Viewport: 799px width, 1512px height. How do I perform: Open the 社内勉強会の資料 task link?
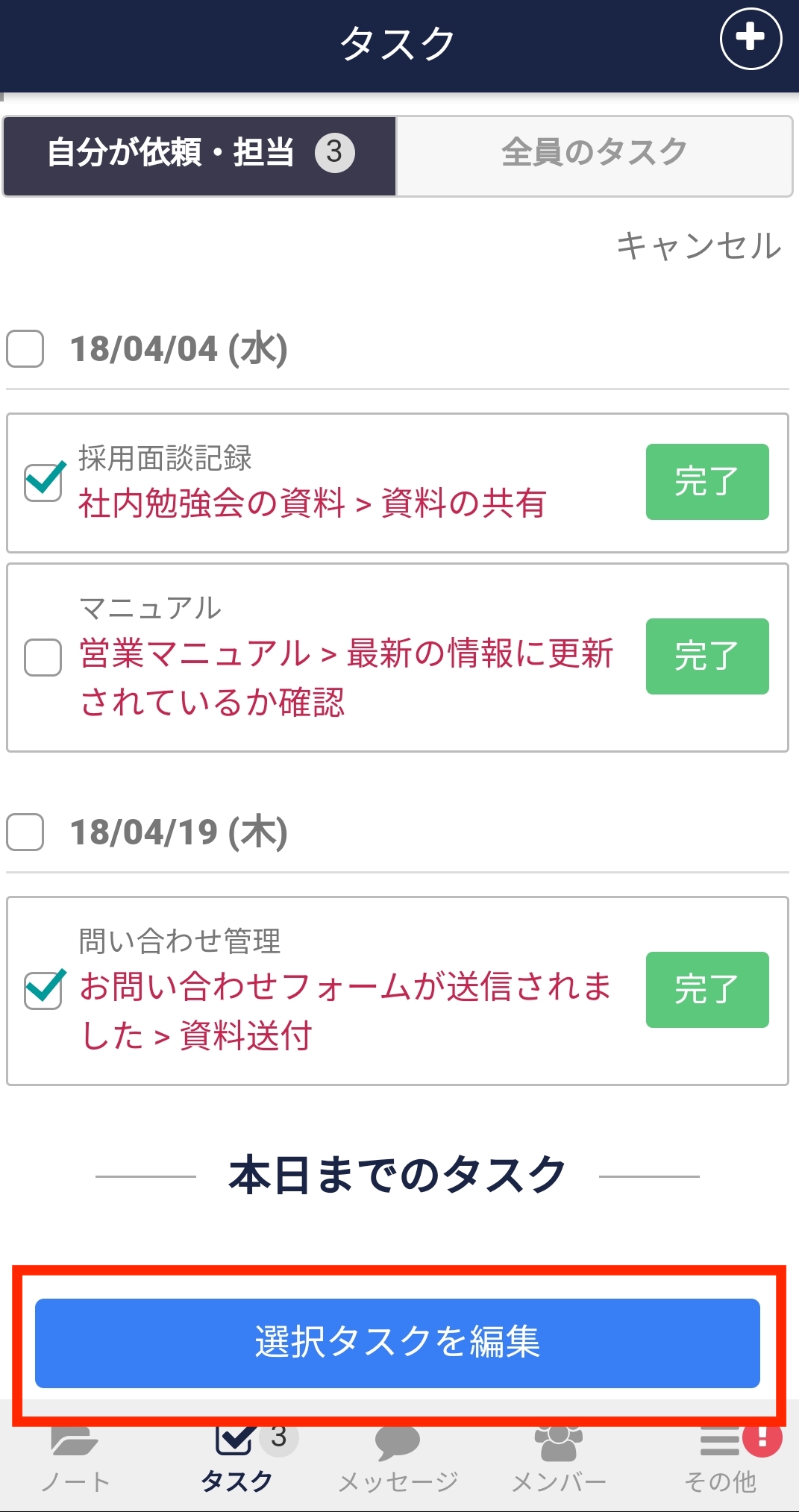coord(313,501)
